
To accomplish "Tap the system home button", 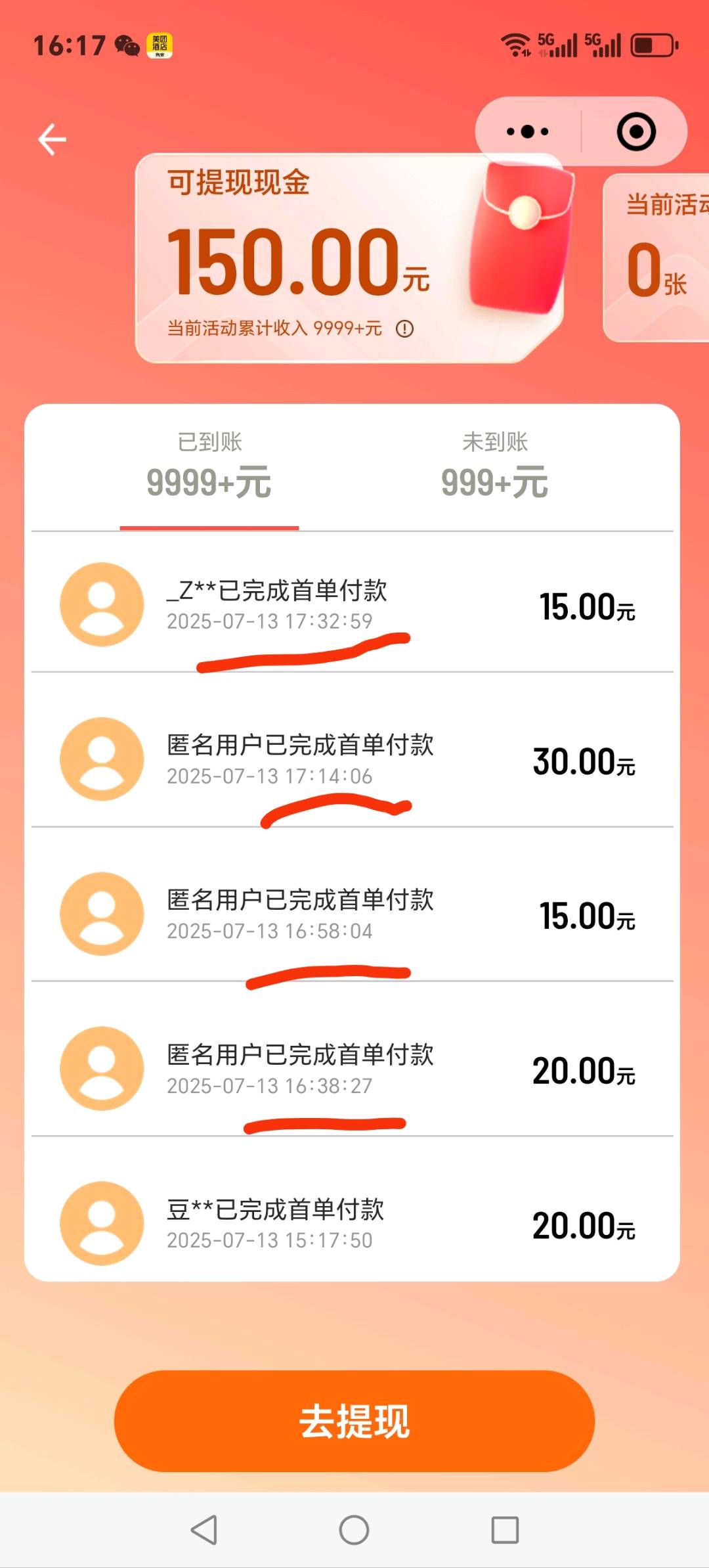I will click(354, 1530).
